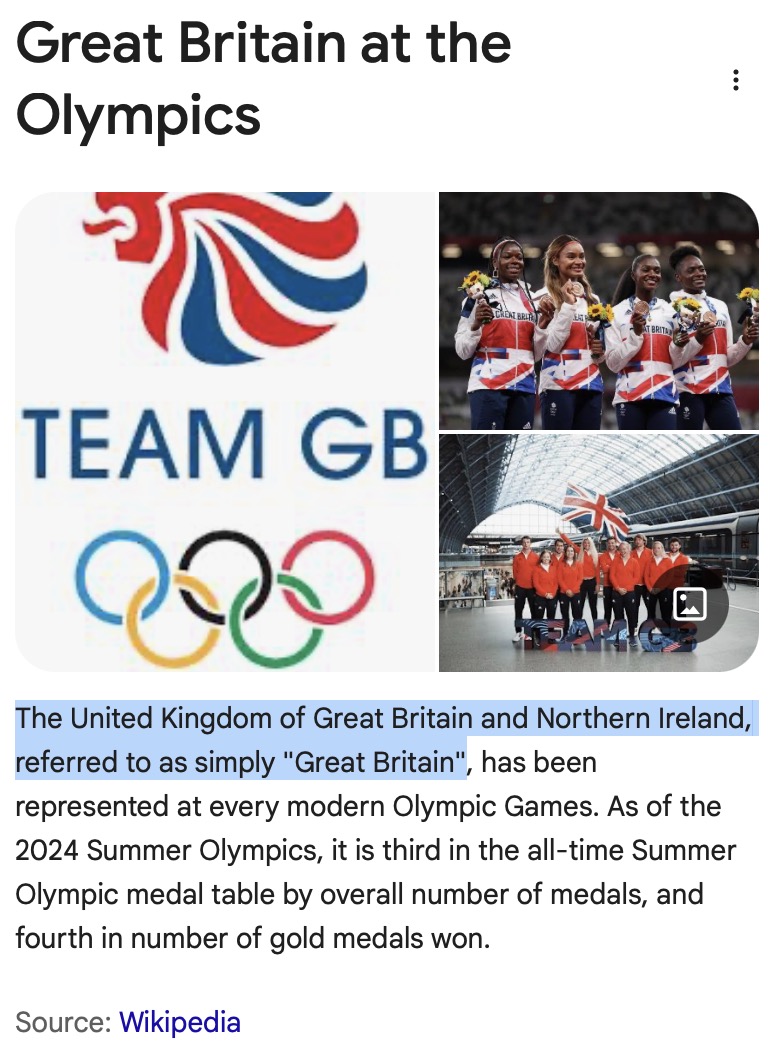Tap the more images gallery icon
770x1050 pixels.
(x=690, y=604)
